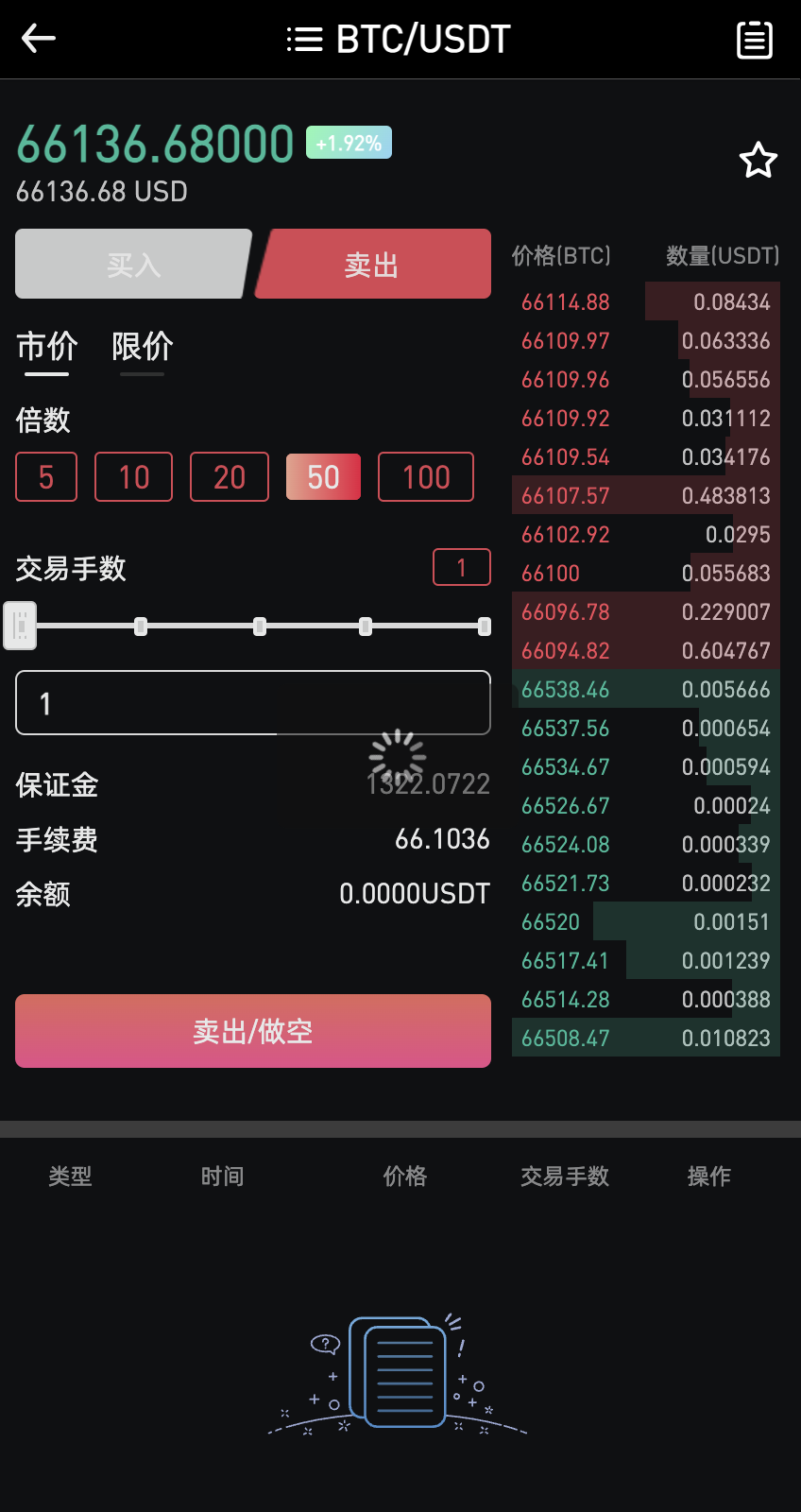Open the trading pair list icon beside BTC/USDT
Image resolution: width=801 pixels, height=1512 pixels.
[302, 39]
